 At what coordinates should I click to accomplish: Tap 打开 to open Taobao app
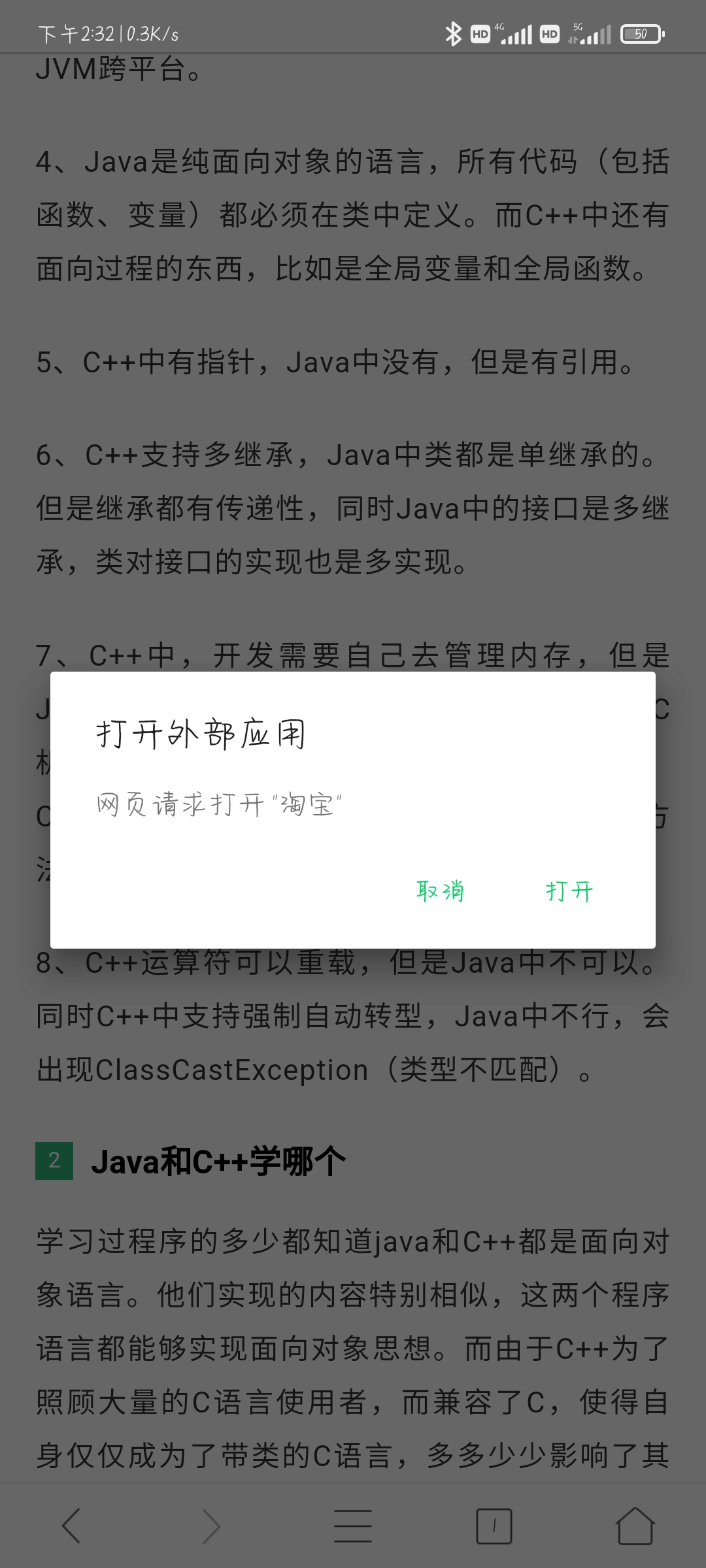click(569, 890)
